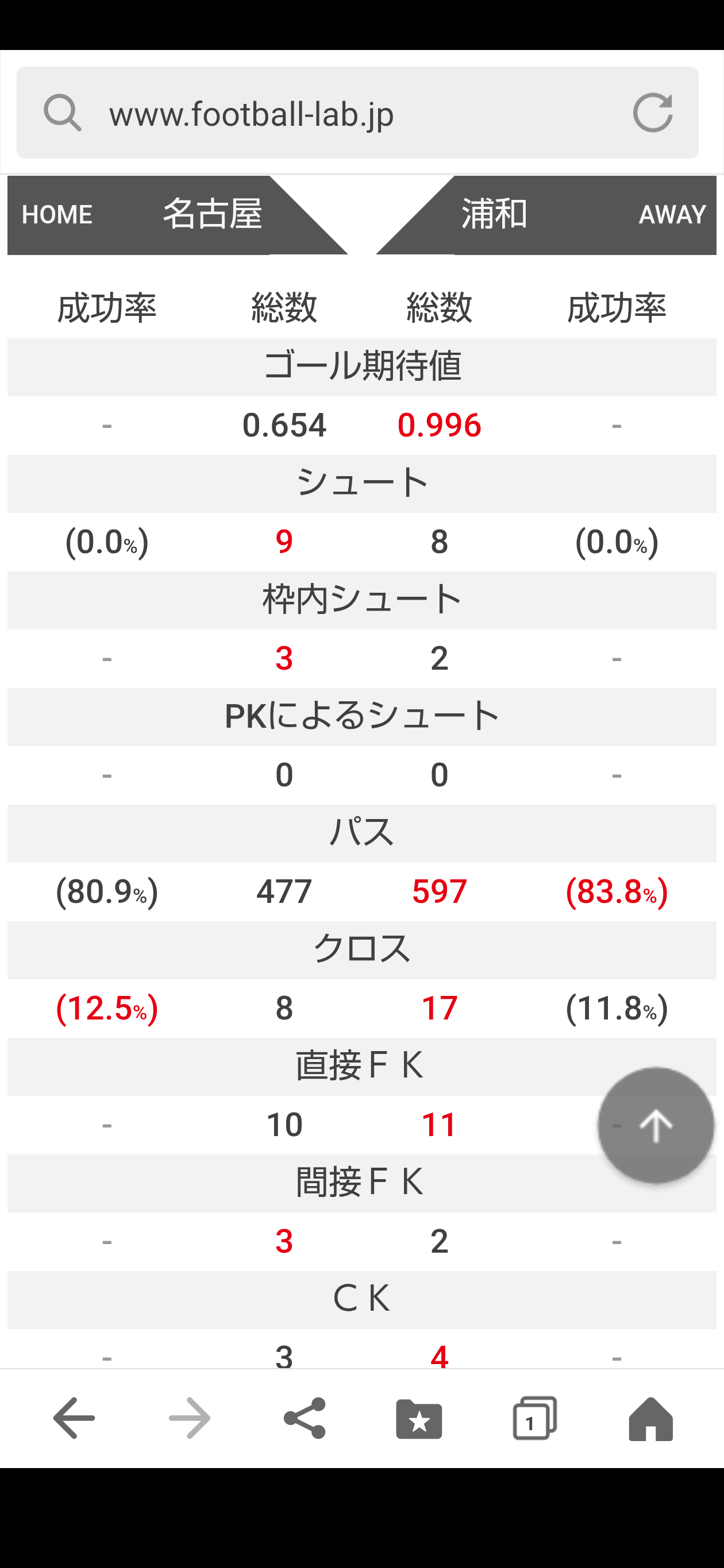Tap the scroll-to-top arrow button
The image size is (724, 1568).
(655, 1126)
